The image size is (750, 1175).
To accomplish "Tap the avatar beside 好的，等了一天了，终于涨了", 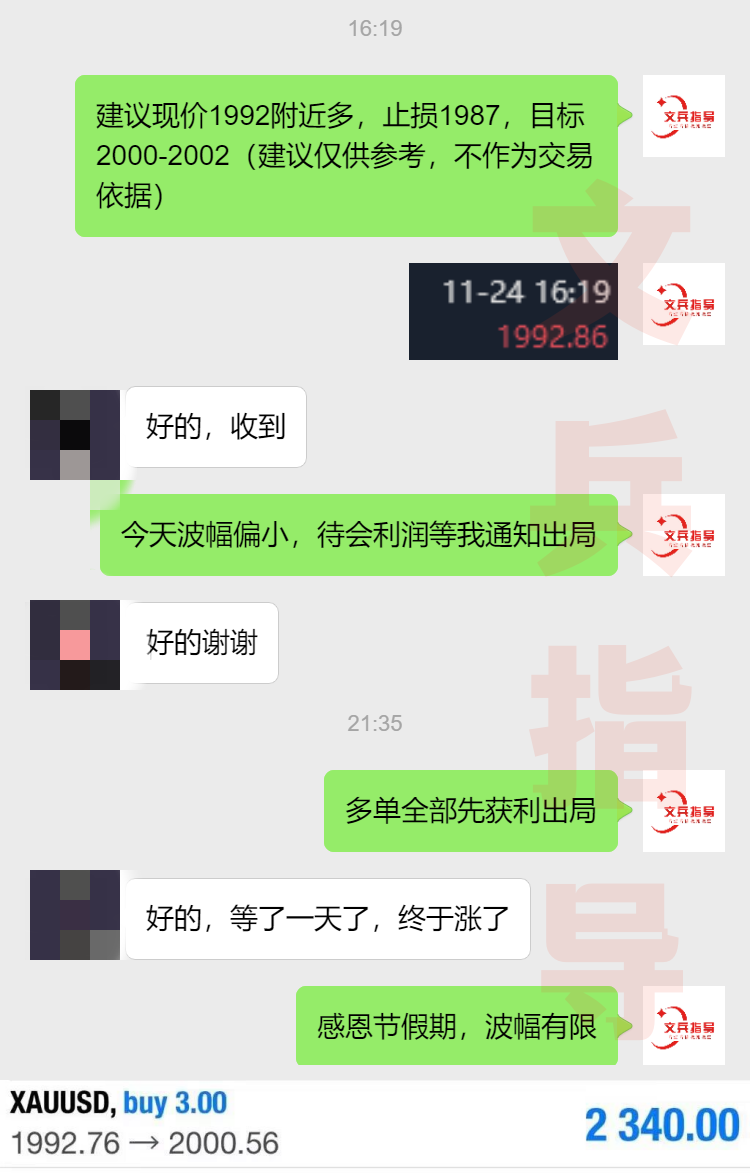I will pos(75,915).
